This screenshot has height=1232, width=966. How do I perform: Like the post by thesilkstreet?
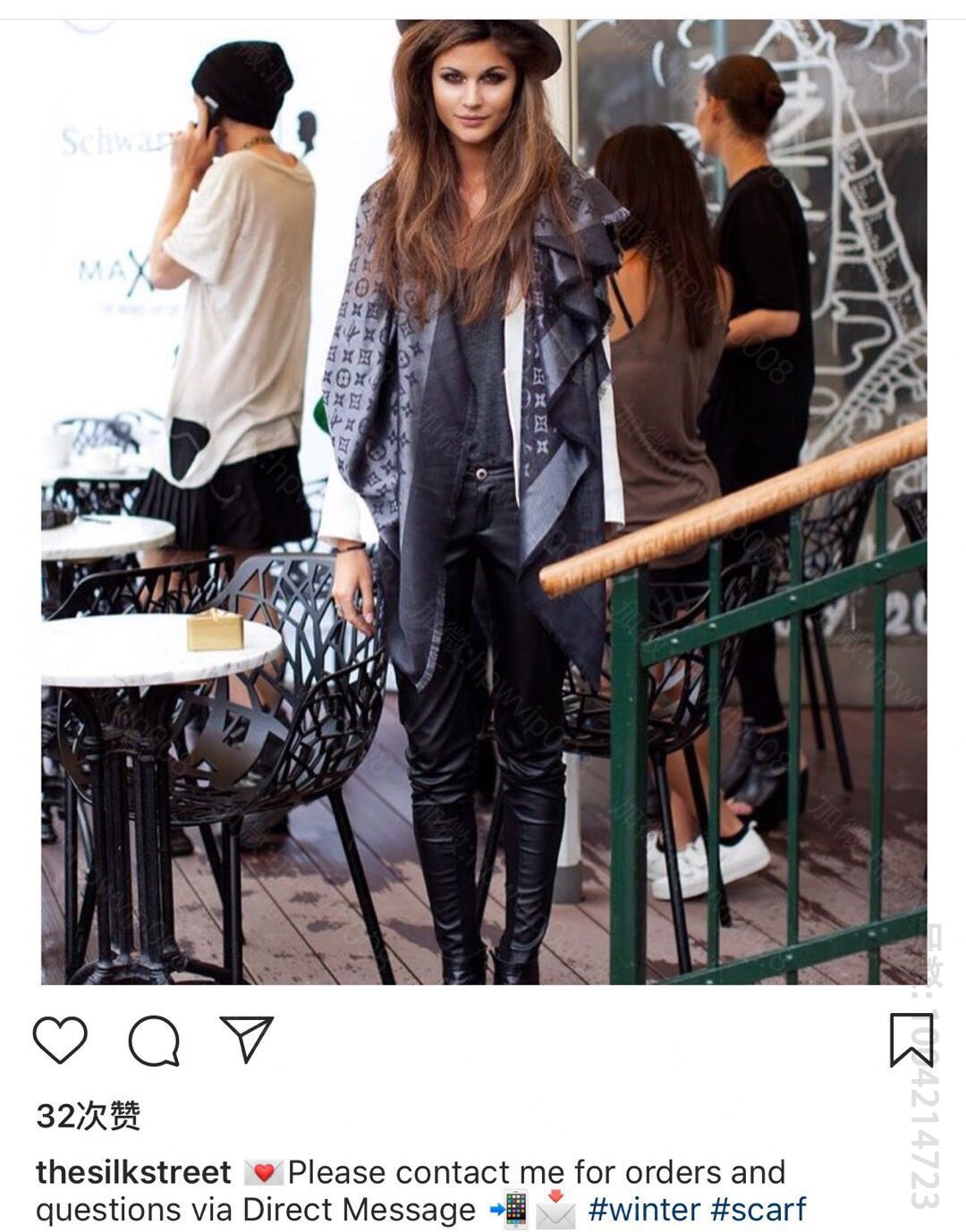click(60, 1041)
